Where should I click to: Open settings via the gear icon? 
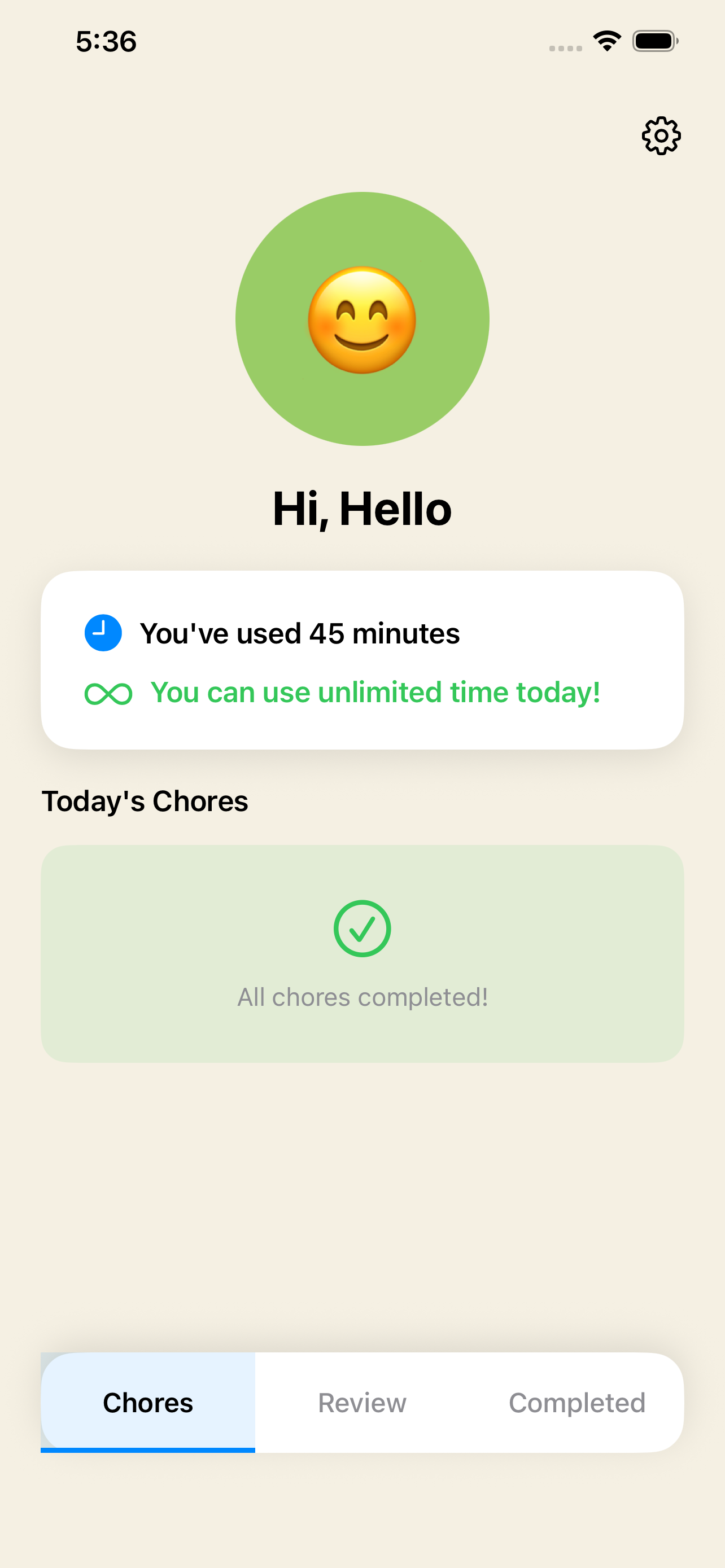[x=661, y=135]
